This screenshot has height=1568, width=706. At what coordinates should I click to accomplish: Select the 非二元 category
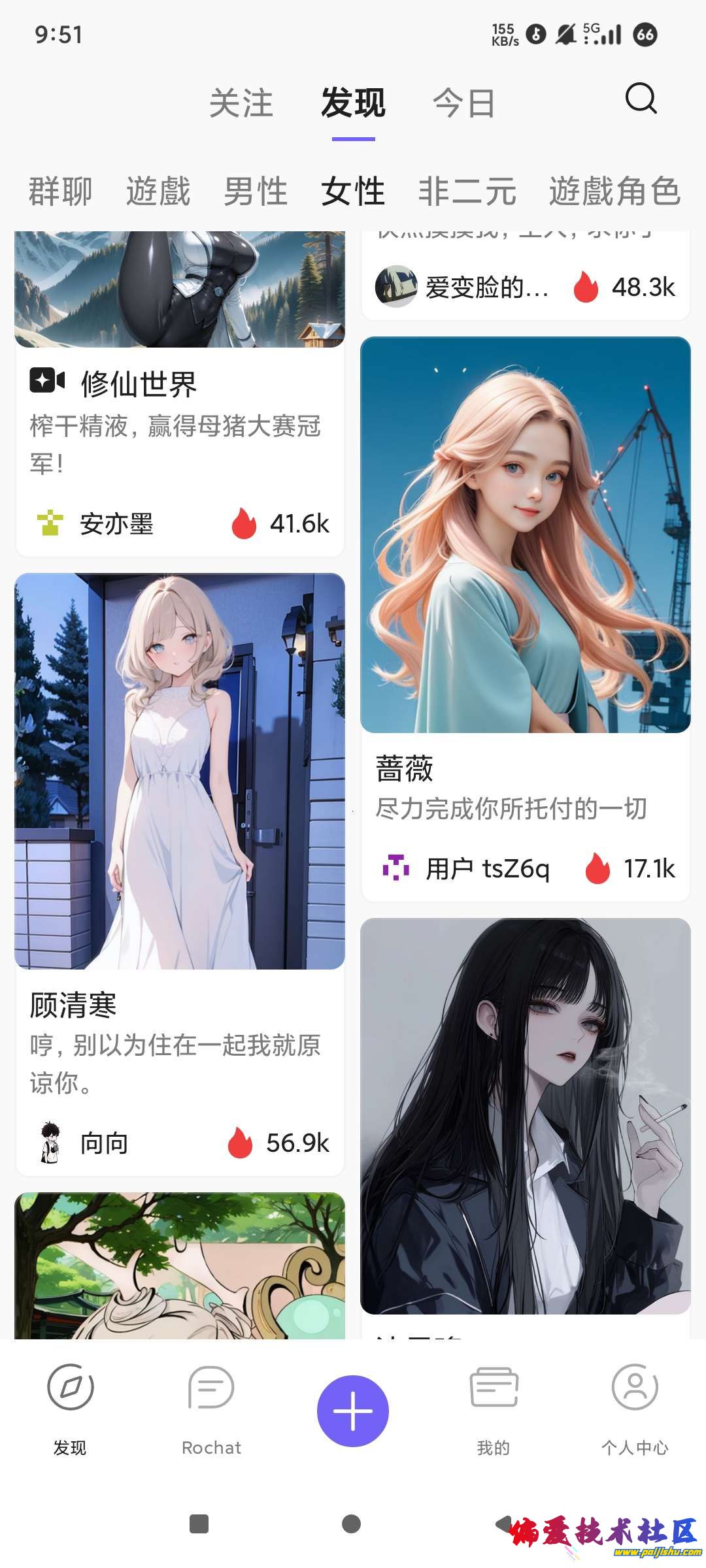click(467, 191)
